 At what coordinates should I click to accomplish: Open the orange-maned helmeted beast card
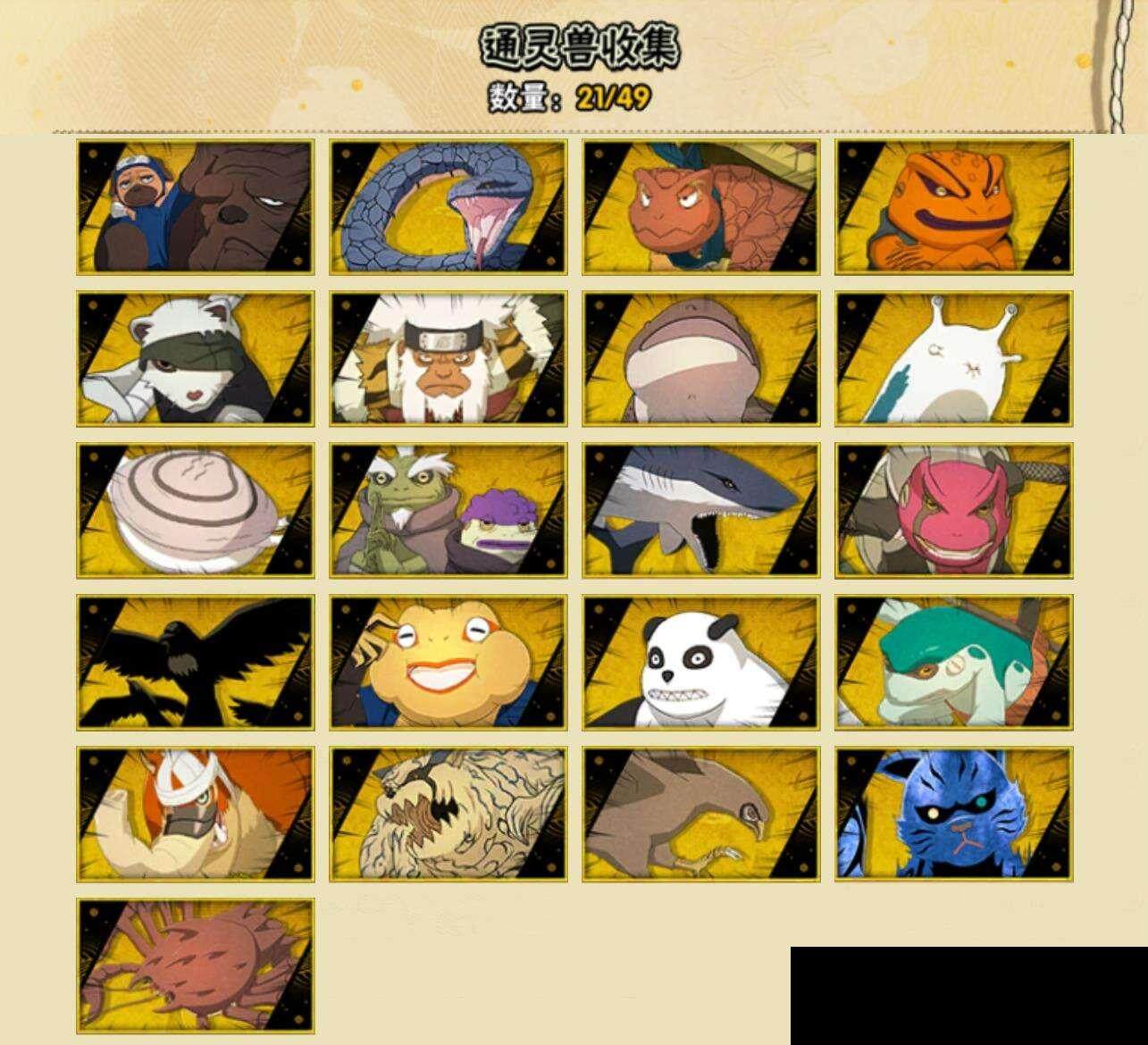[x=195, y=815]
